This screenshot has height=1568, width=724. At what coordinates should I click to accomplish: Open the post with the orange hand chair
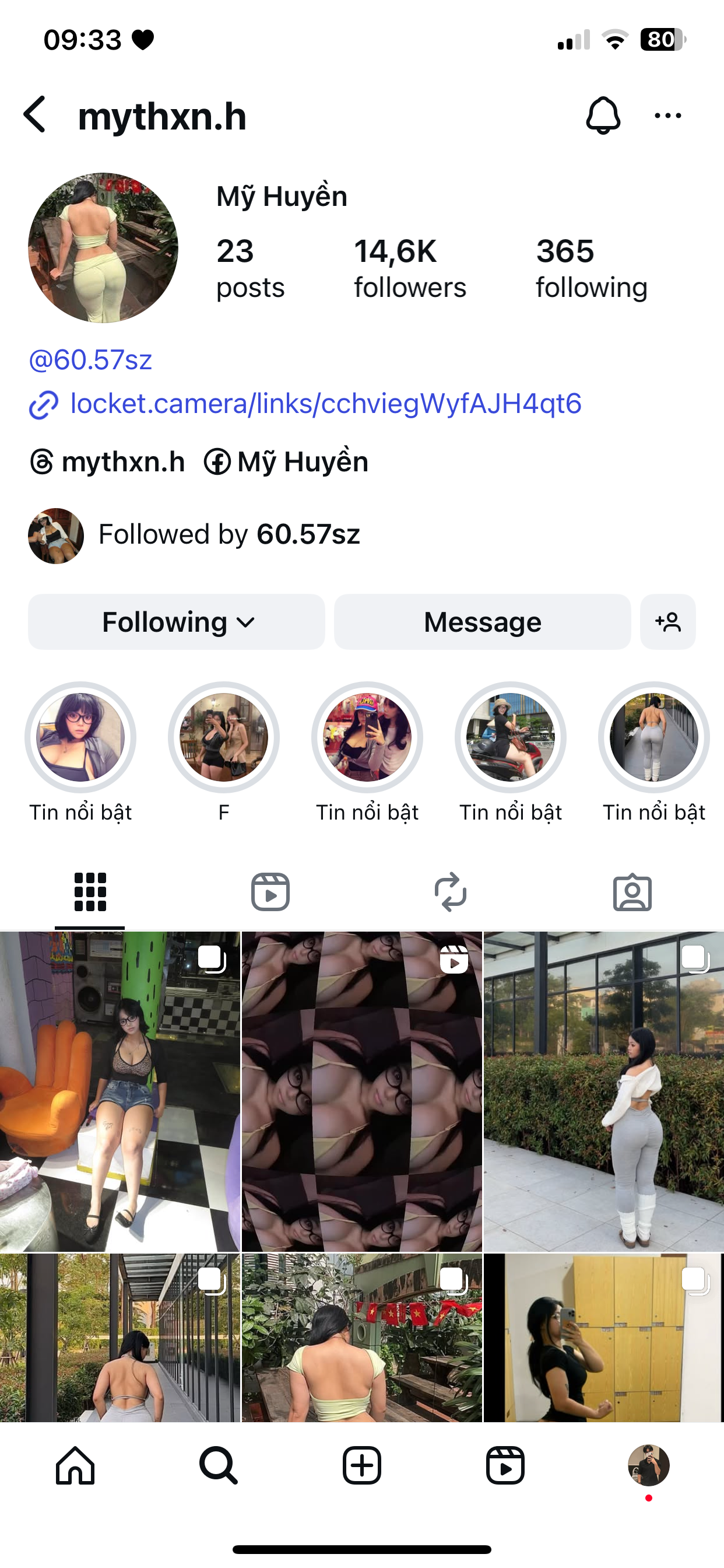[120, 1091]
